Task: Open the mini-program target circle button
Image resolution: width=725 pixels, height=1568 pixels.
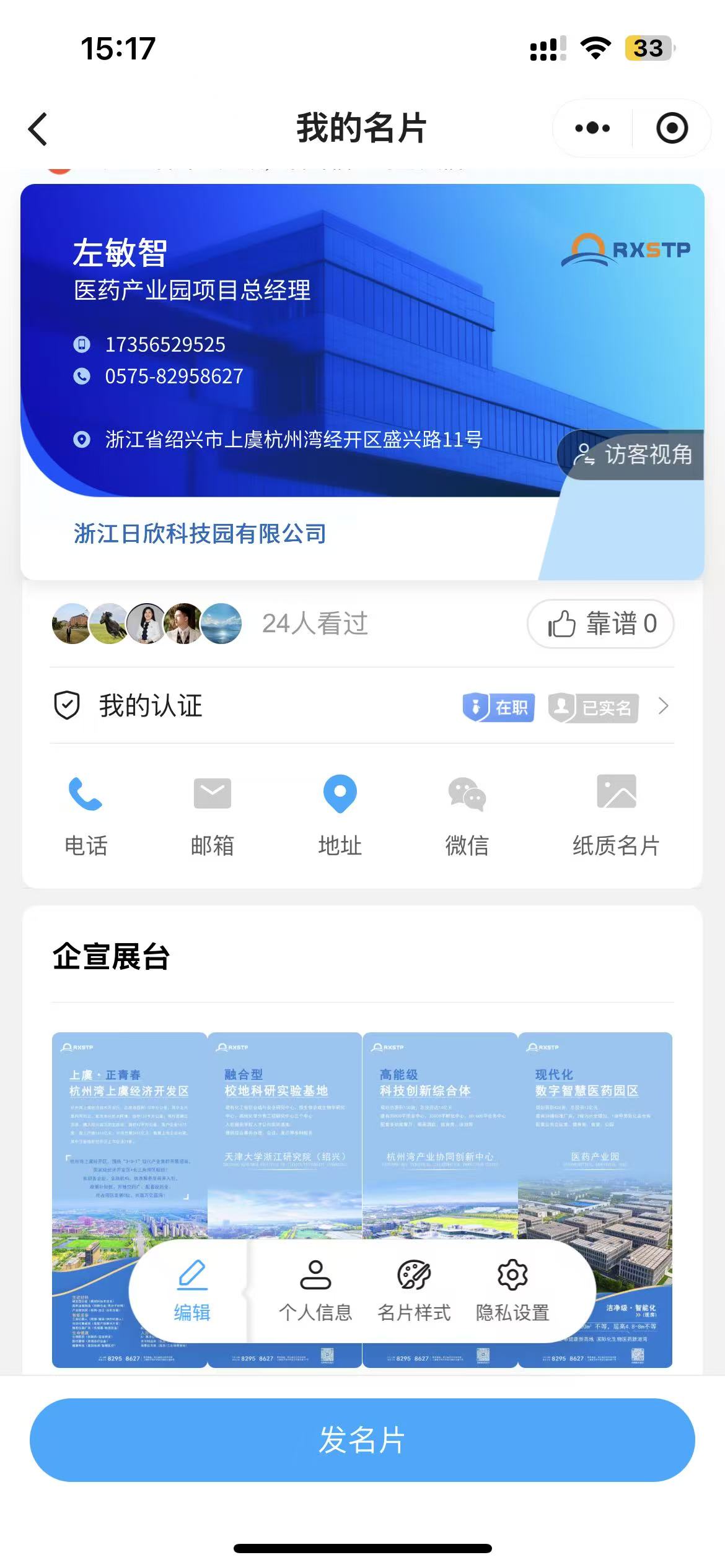Action: 671,128
